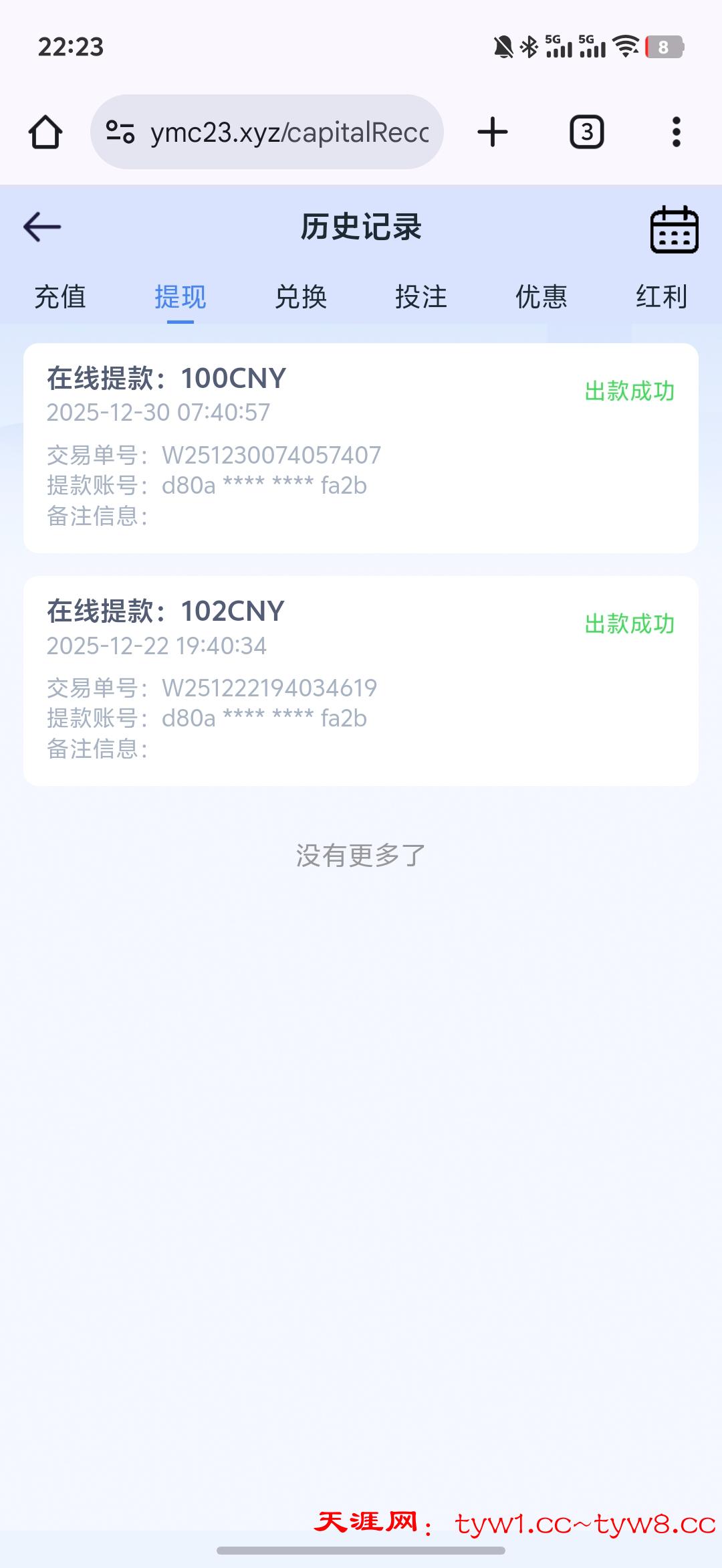Open the calendar date filter icon
The height and width of the screenshot is (1568, 722).
(675, 229)
